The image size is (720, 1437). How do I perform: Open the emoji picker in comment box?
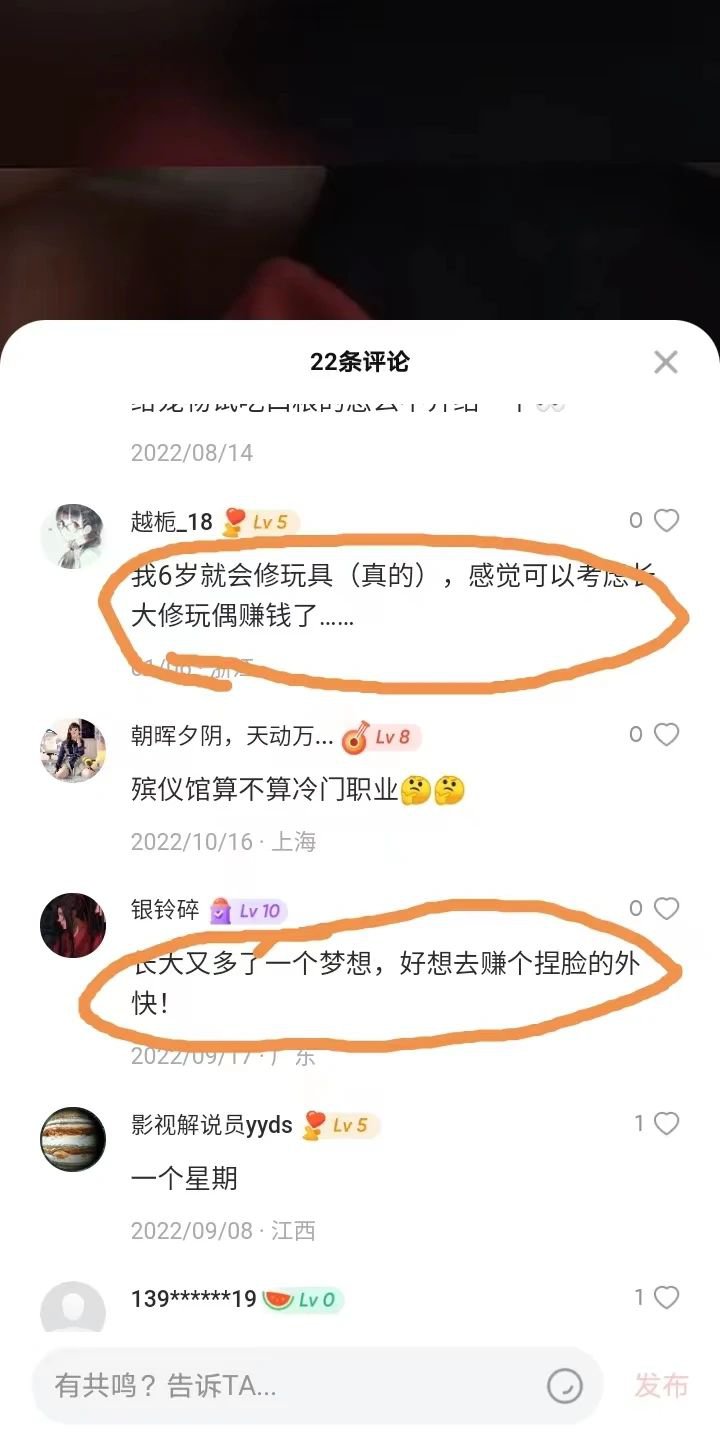[565, 1386]
